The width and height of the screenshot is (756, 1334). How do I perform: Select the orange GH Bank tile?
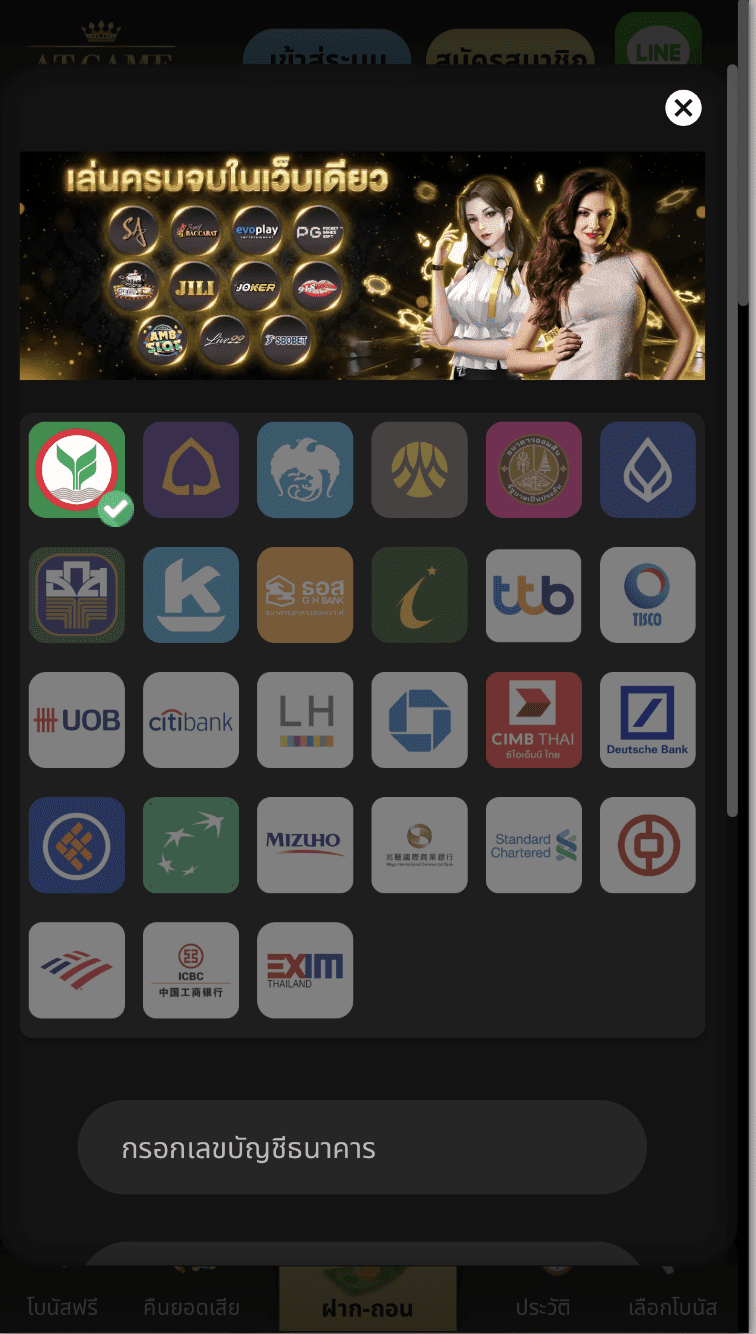pos(305,595)
